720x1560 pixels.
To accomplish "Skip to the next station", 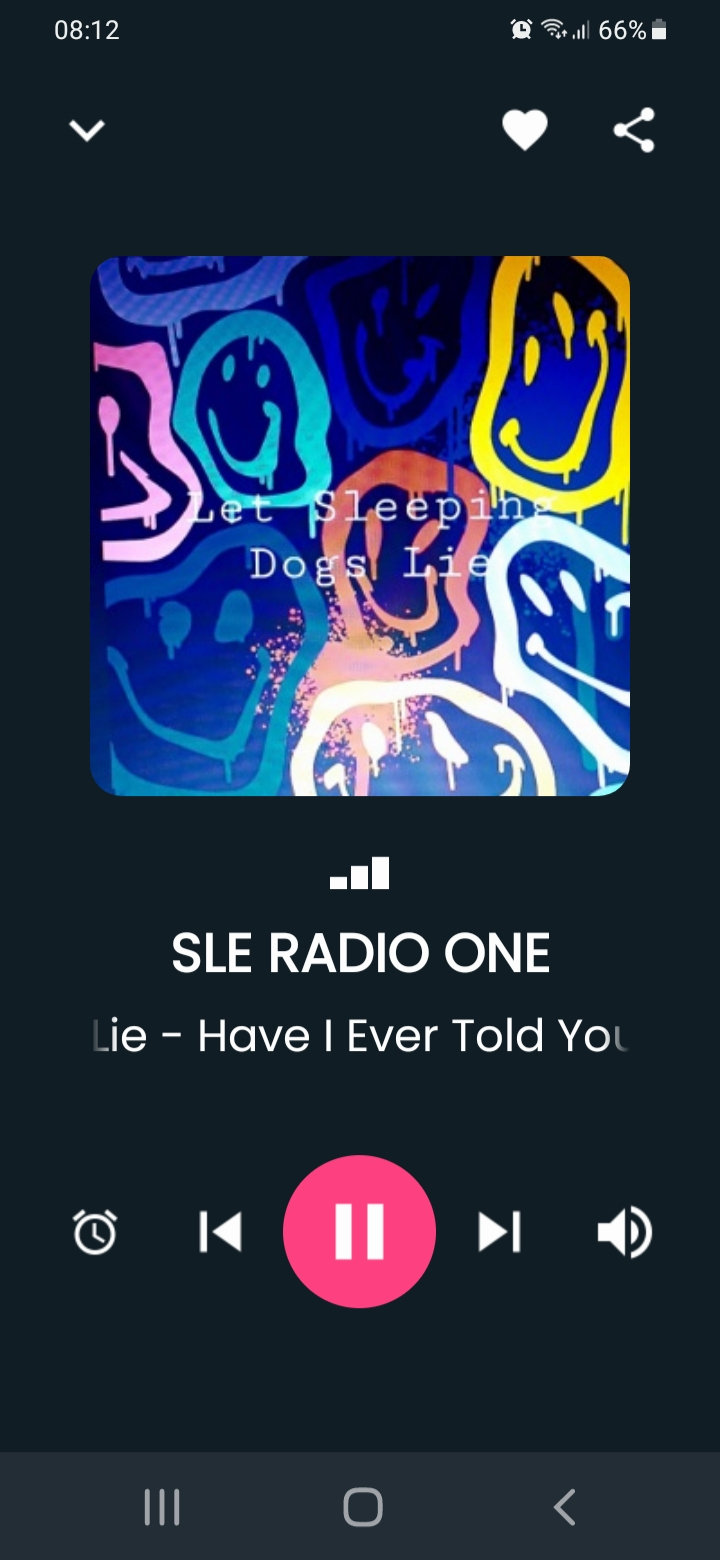I will click(498, 1232).
